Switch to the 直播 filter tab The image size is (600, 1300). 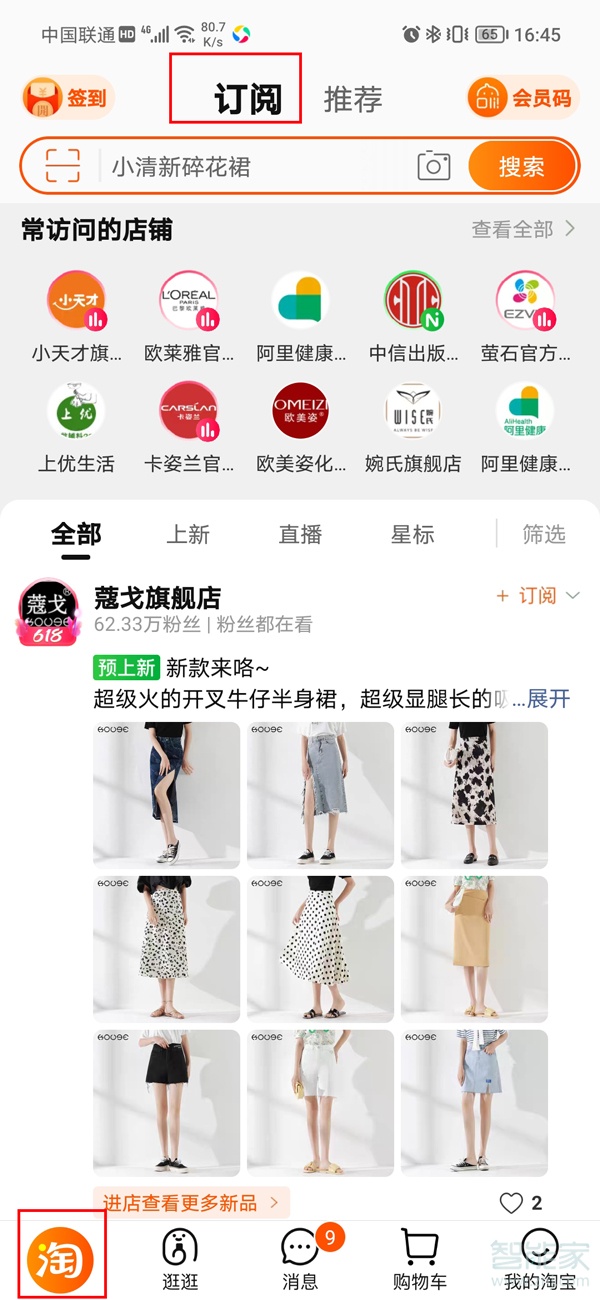coord(300,534)
